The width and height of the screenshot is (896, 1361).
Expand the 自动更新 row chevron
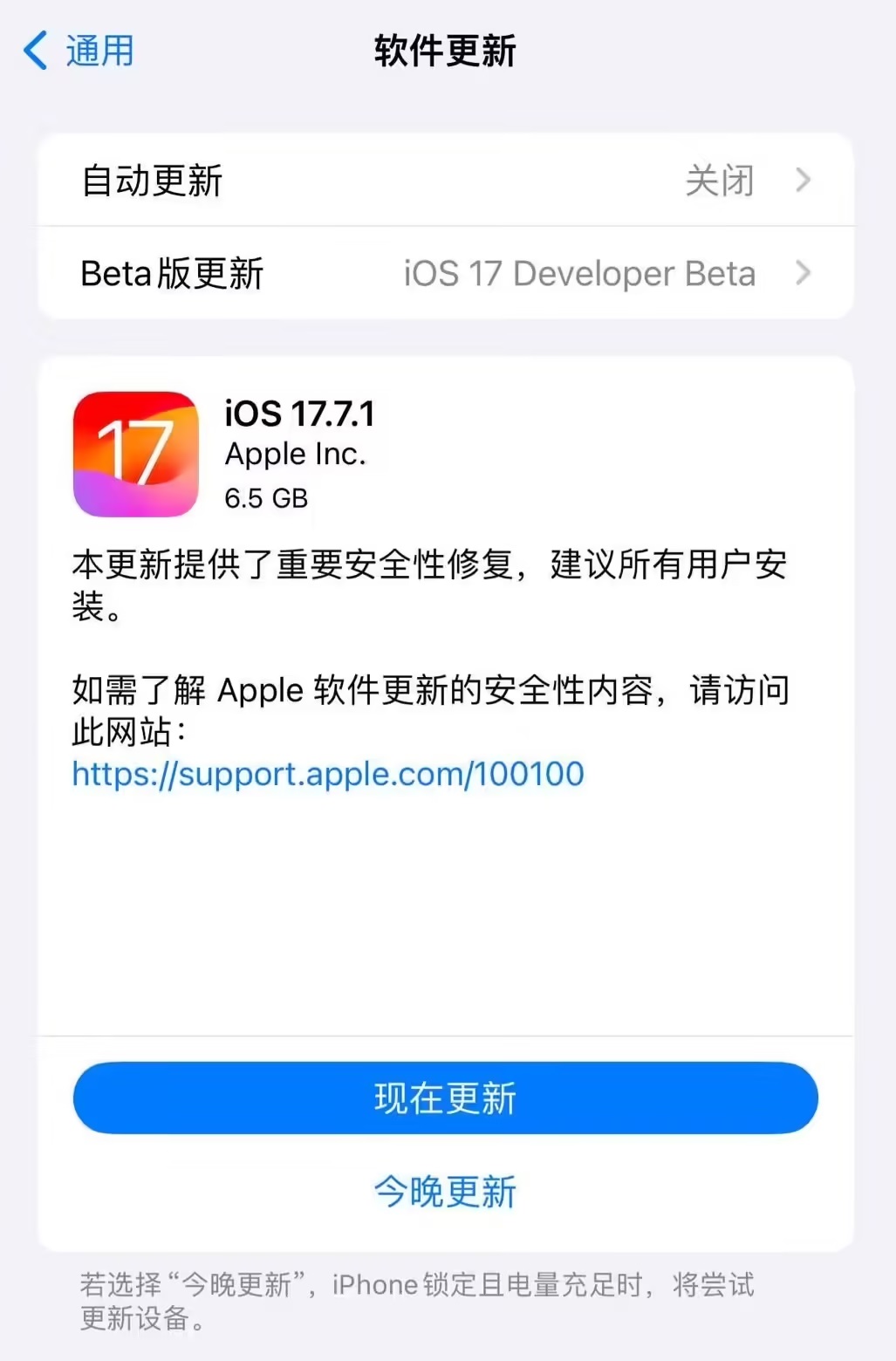[804, 181]
